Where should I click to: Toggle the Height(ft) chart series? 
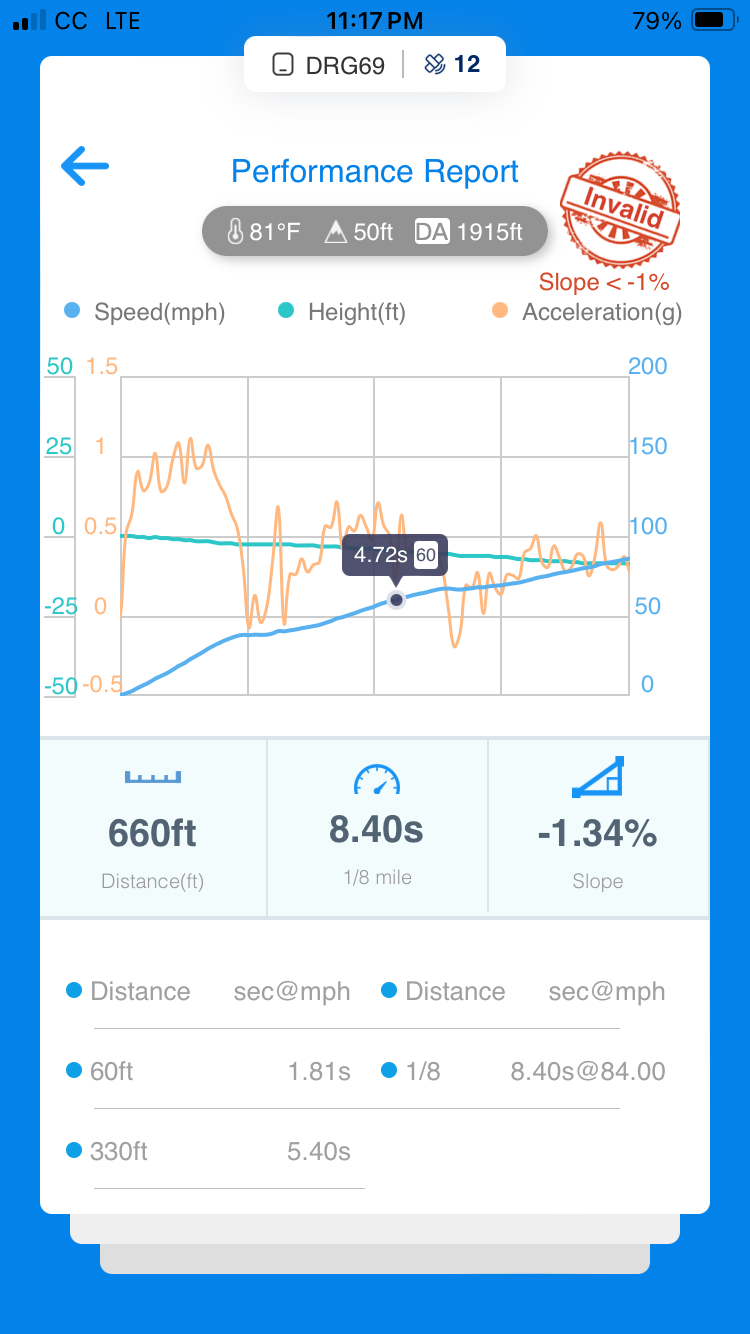coord(341,312)
